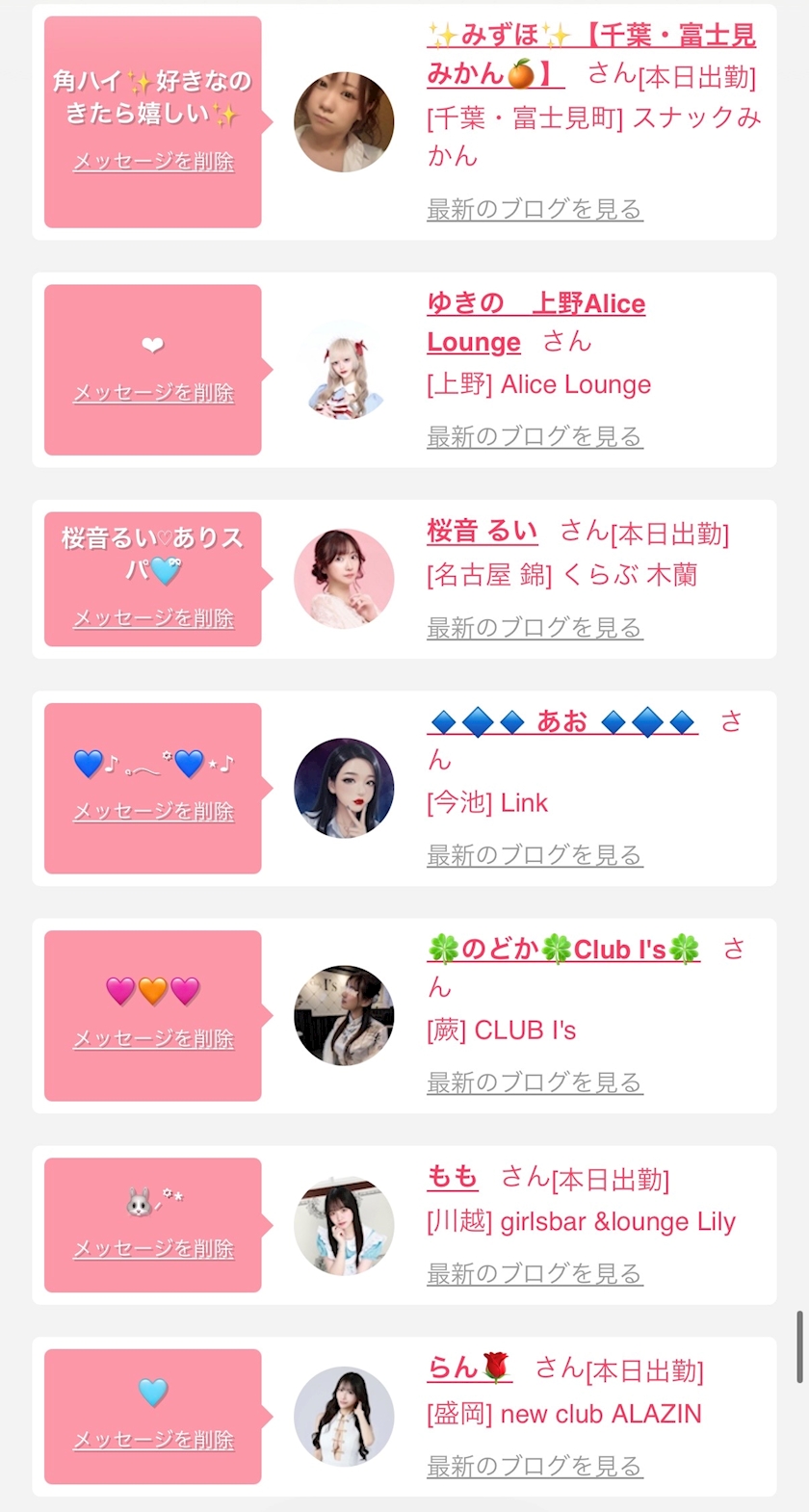Image resolution: width=809 pixels, height=1512 pixels.
Task: Open らん's profile name link
Action: pos(469,1368)
